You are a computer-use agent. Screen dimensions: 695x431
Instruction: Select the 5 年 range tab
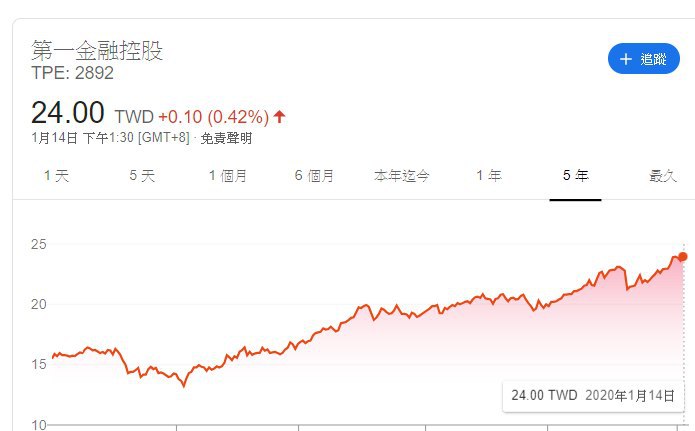pyautogui.click(x=576, y=176)
